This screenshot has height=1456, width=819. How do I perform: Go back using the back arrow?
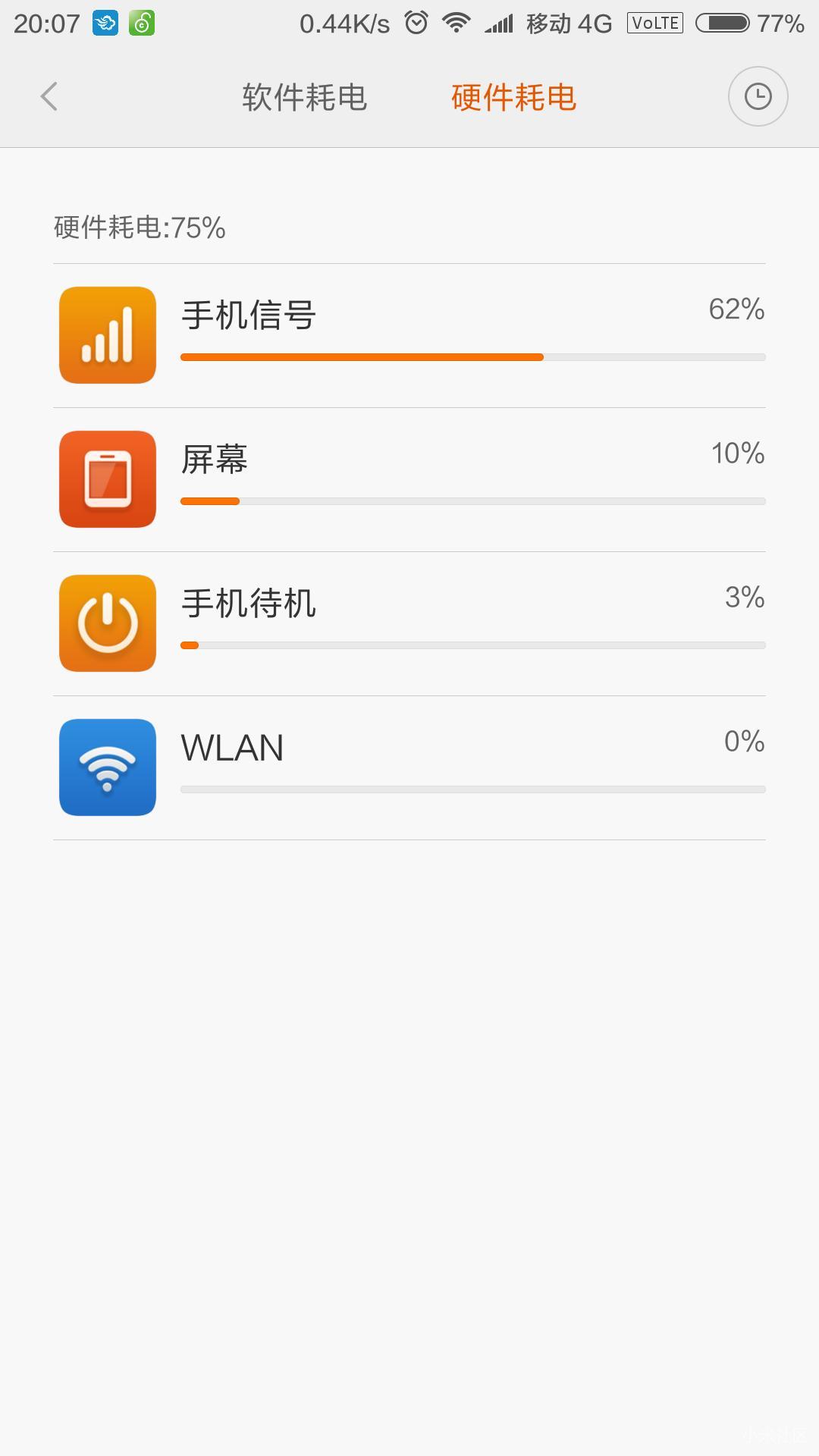[x=49, y=96]
